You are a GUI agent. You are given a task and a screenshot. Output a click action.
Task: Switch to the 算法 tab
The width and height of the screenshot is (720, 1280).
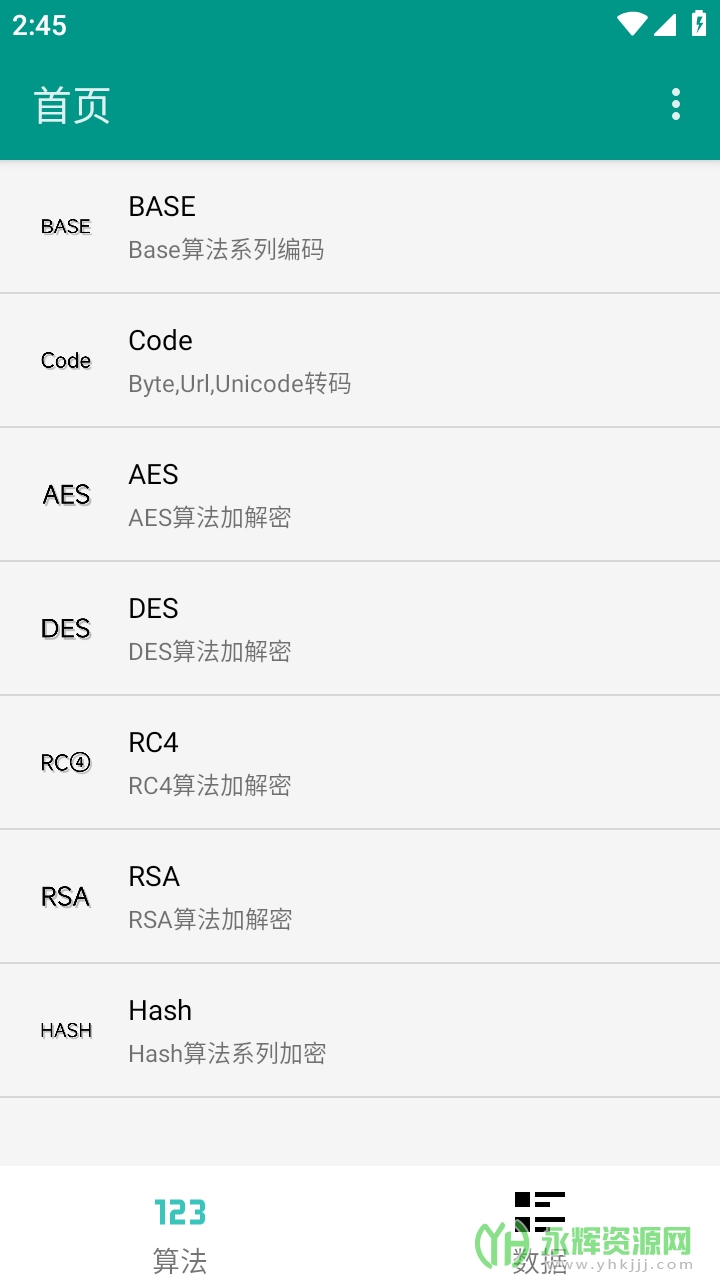(x=180, y=1232)
